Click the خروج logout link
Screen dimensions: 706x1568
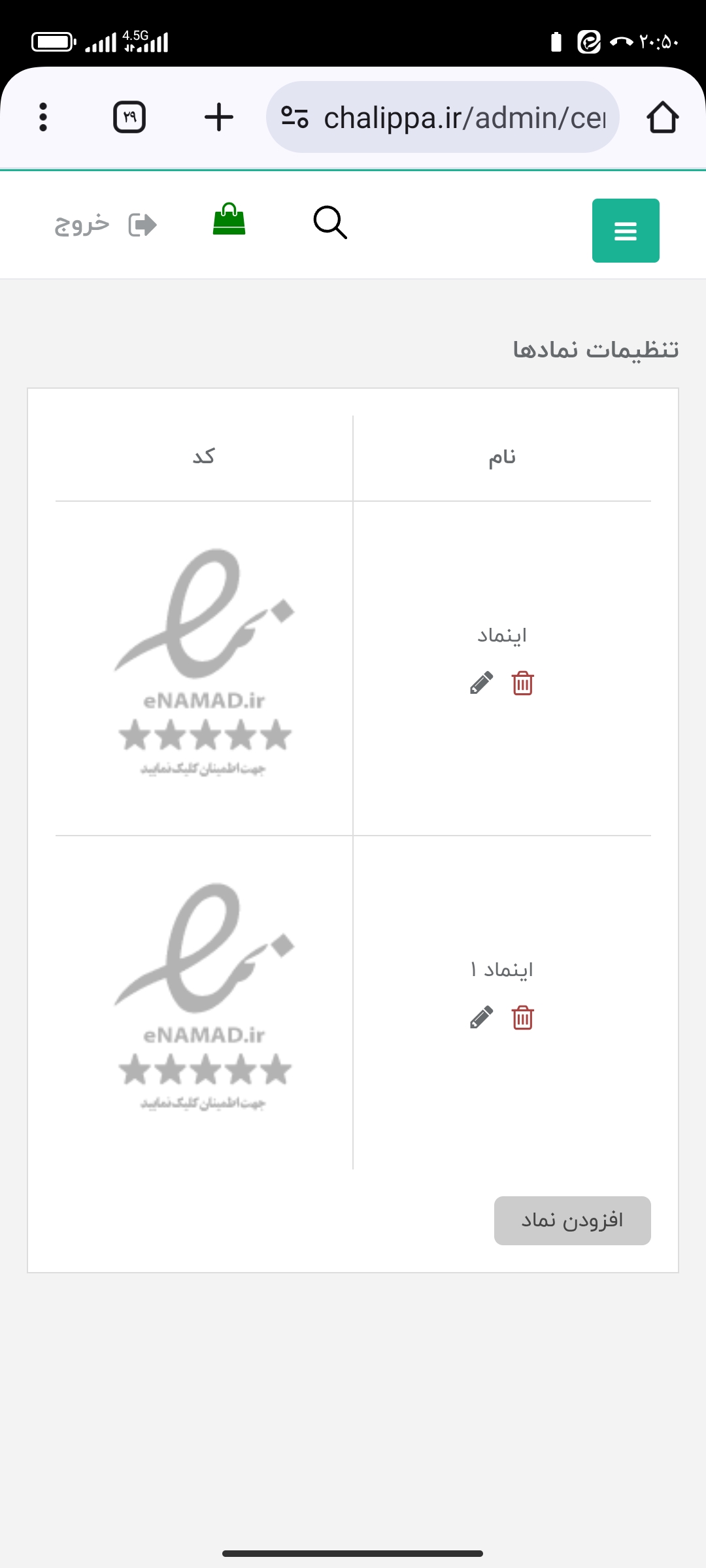(x=80, y=224)
